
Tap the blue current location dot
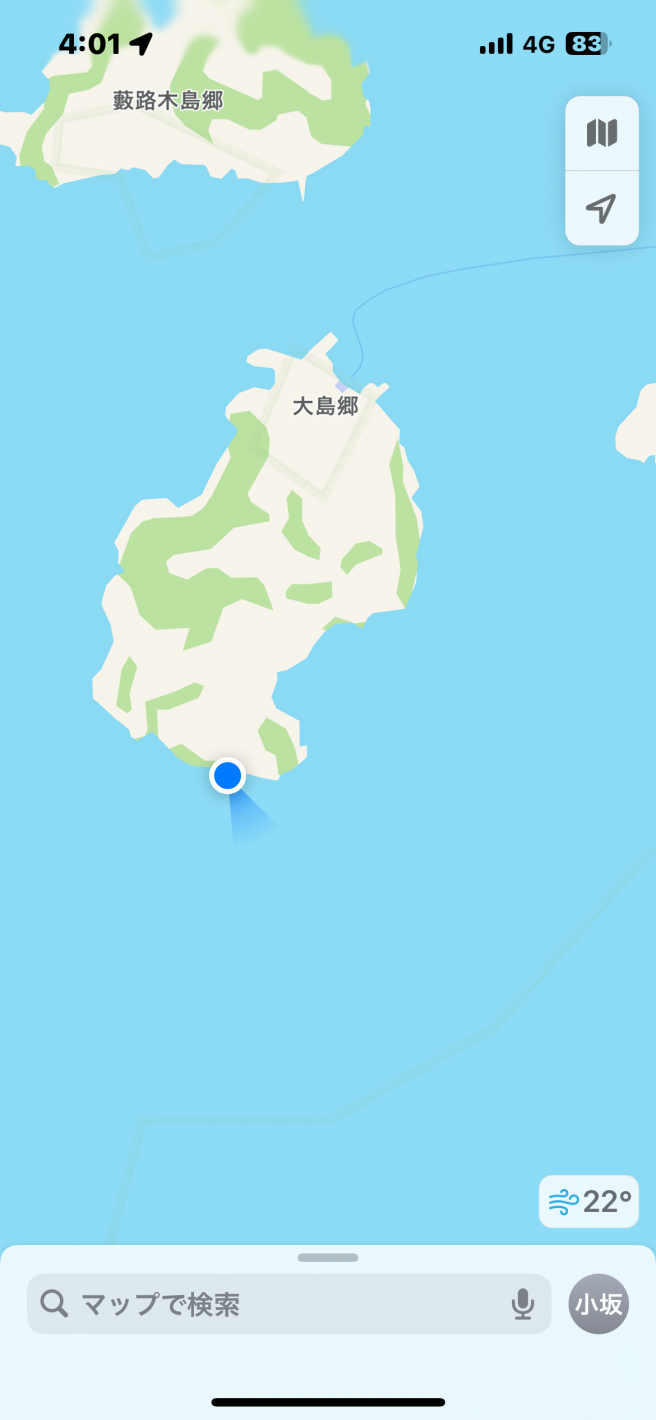tap(228, 775)
